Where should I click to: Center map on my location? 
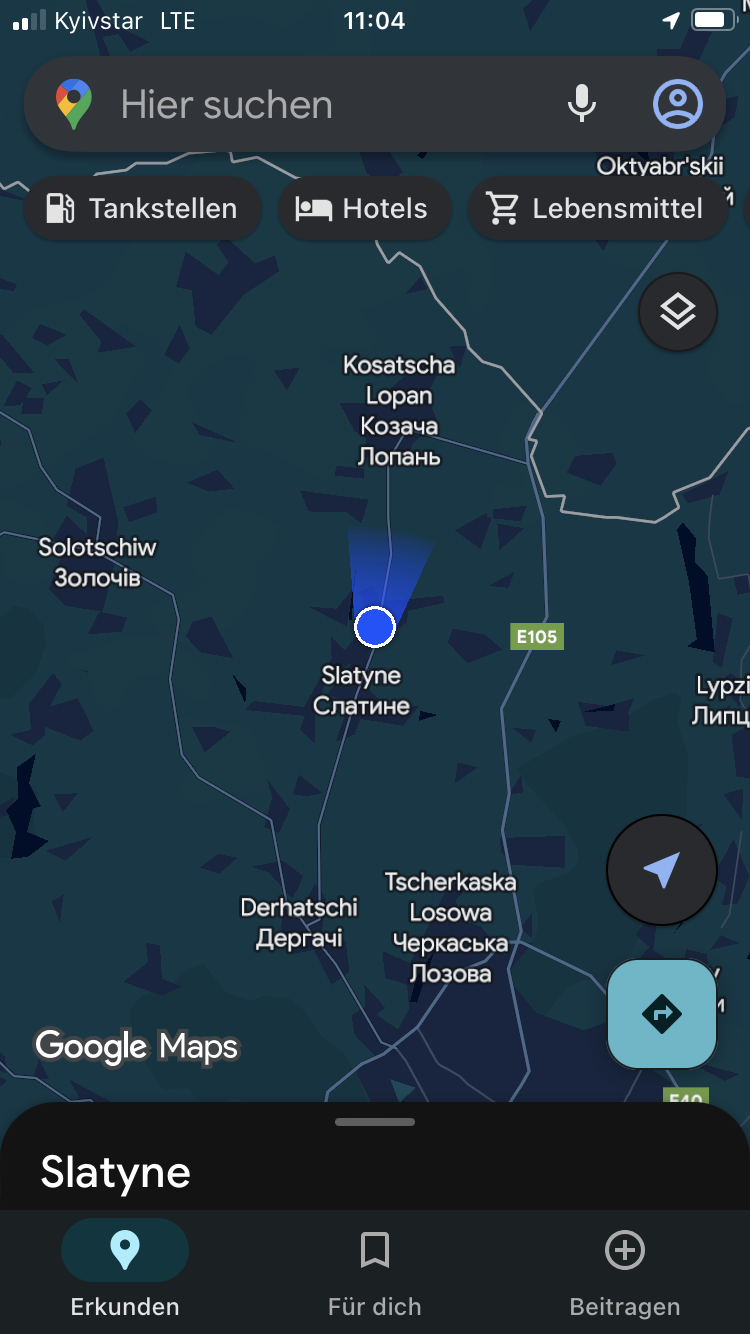[662, 870]
